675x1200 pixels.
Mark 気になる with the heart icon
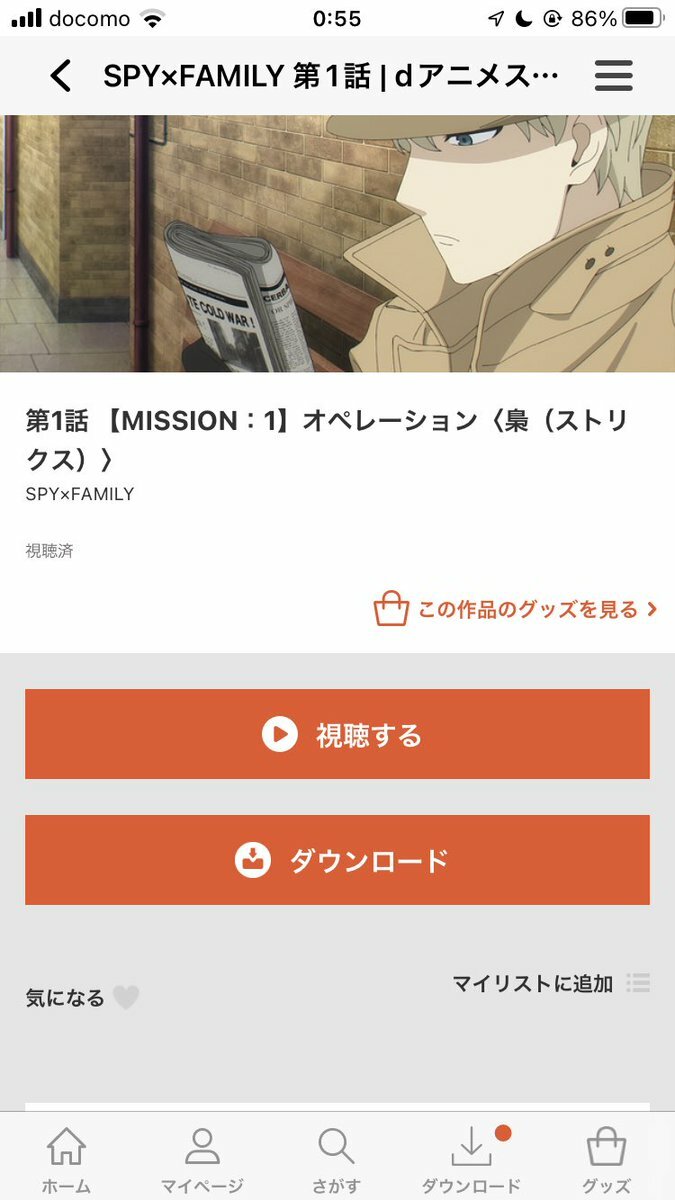tap(125, 997)
